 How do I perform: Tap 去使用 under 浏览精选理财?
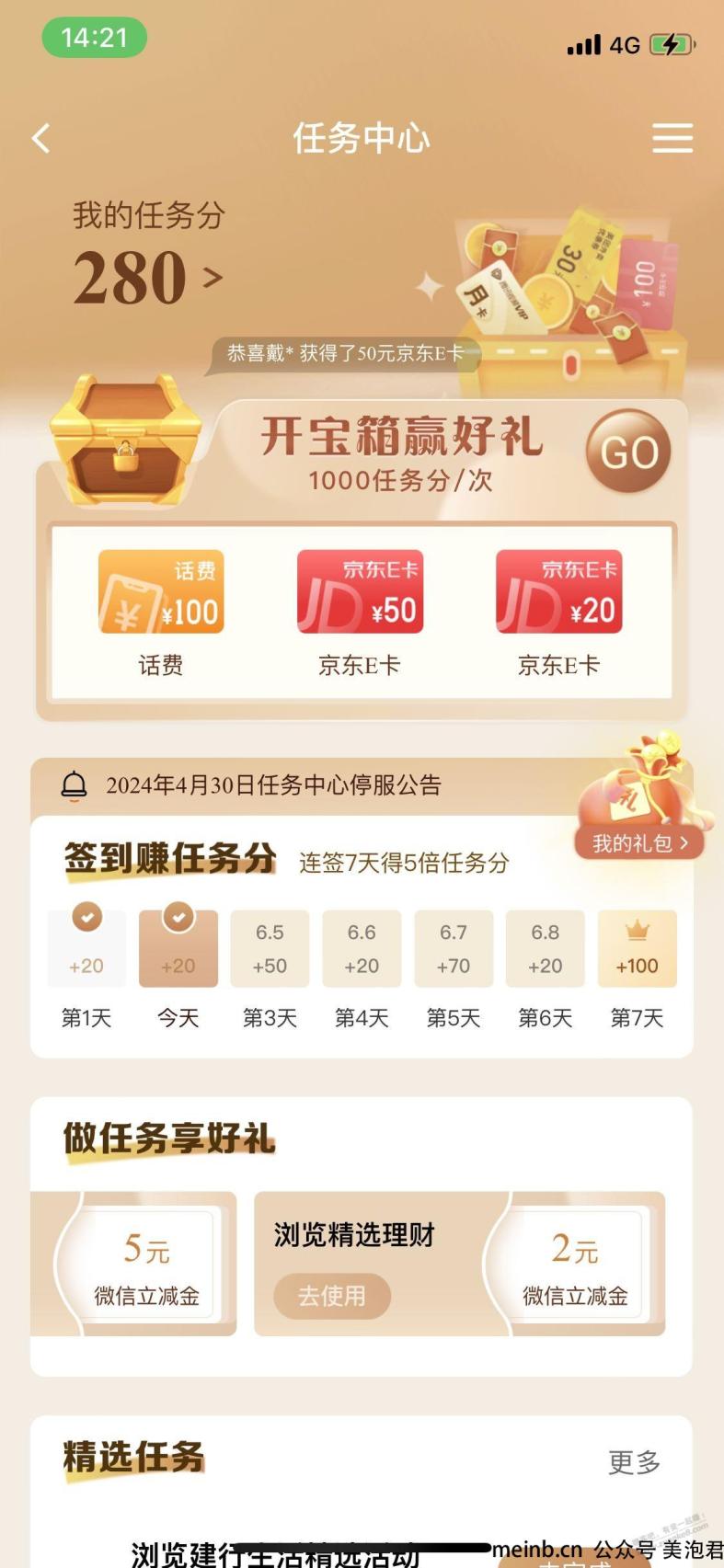(332, 1296)
